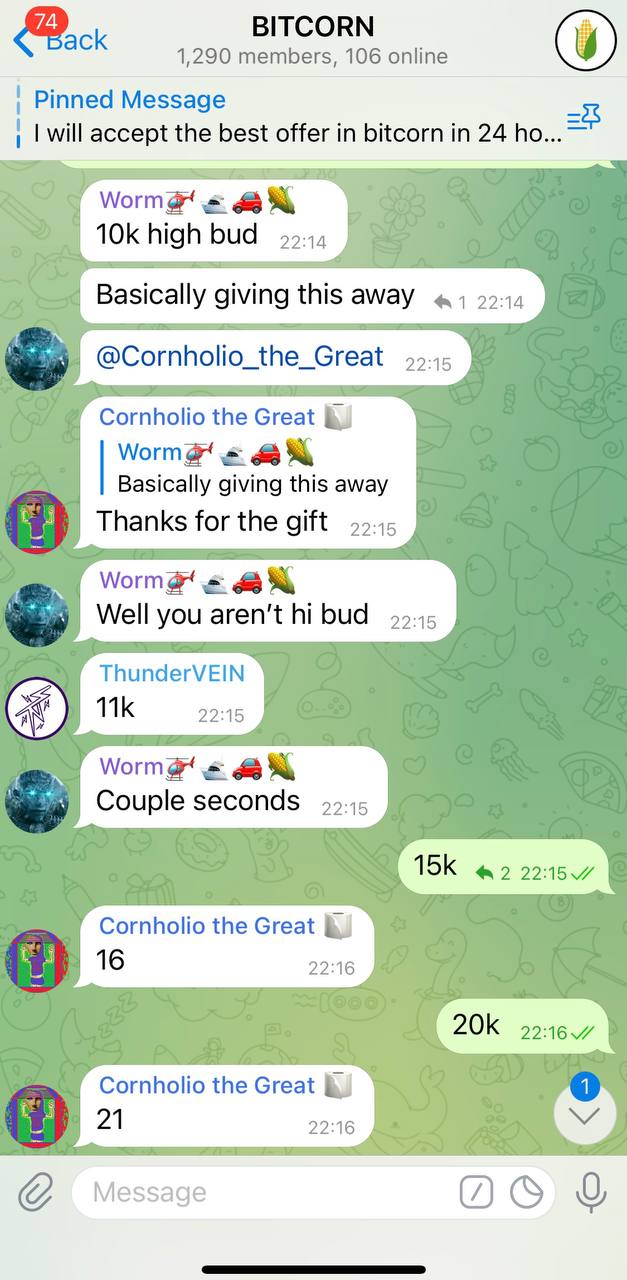Open the pinned message banner
627x1280 pixels.
(x=290, y=116)
